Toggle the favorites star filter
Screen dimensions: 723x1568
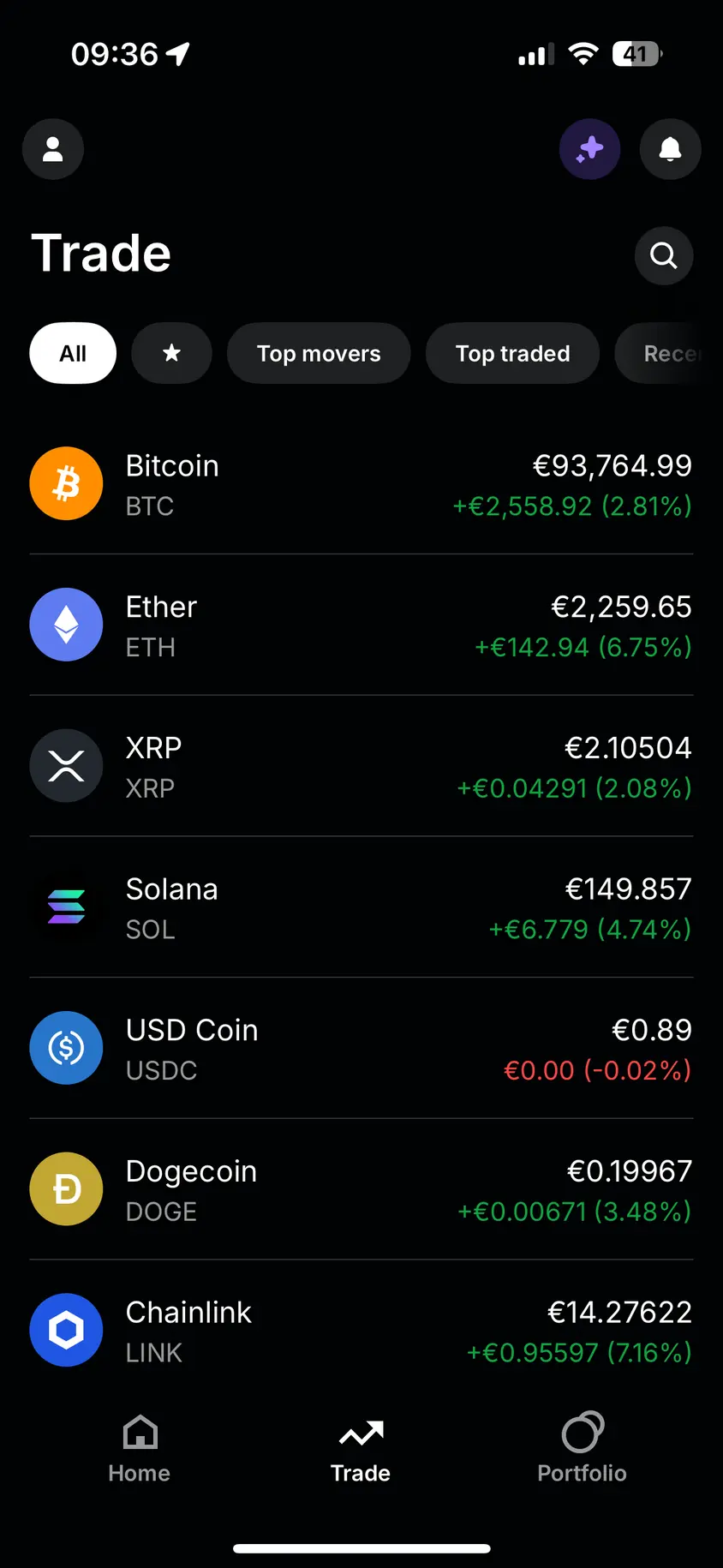click(171, 353)
